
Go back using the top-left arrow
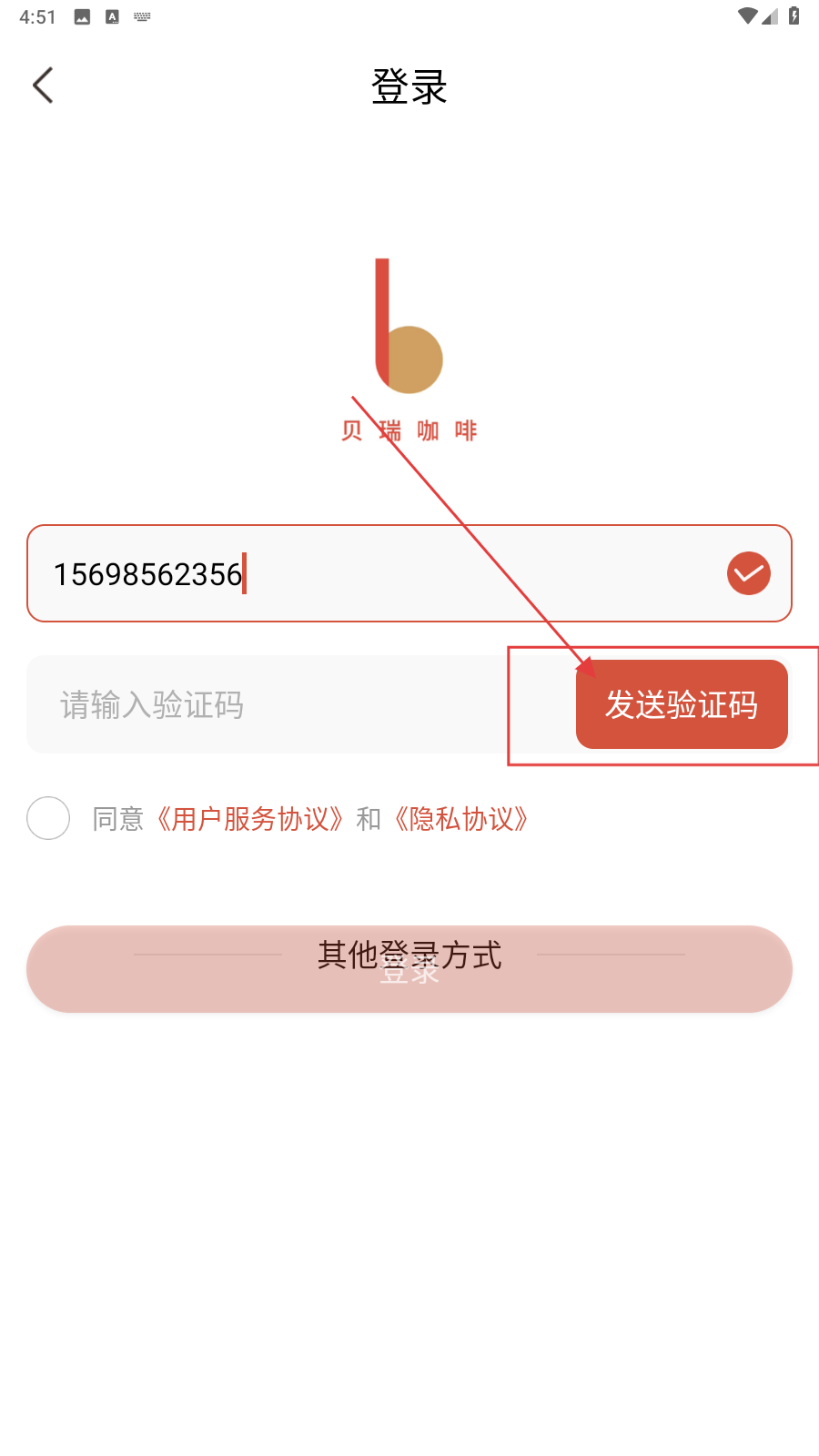coord(43,86)
